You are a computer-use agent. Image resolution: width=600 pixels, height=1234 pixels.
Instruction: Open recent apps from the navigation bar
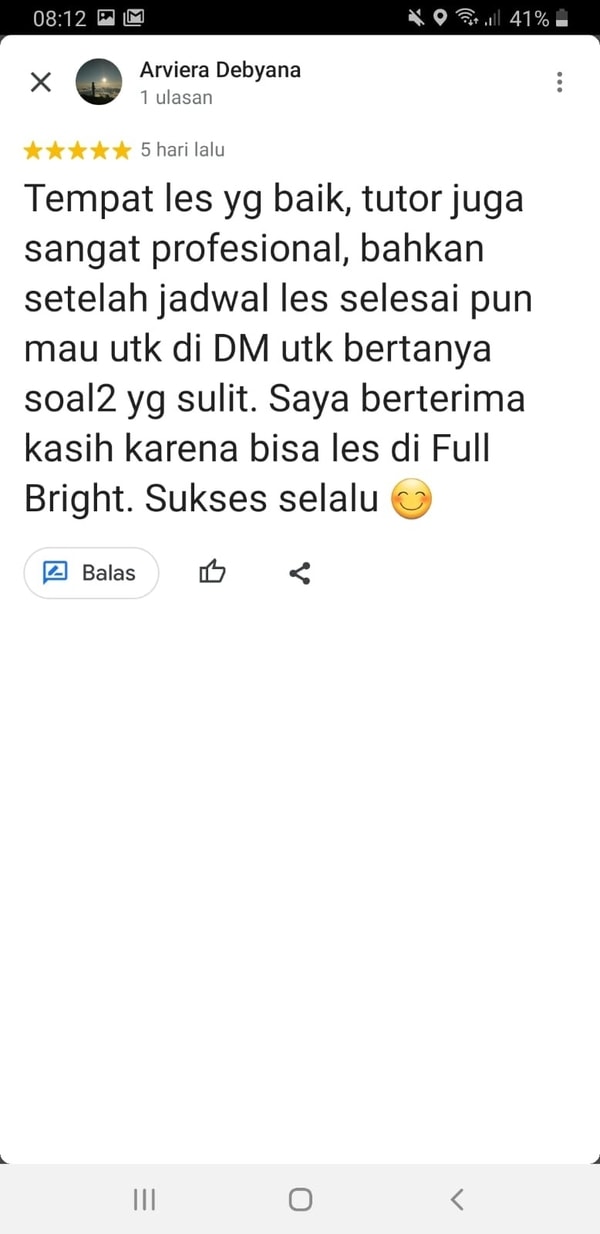click(x=144, y=1199)
